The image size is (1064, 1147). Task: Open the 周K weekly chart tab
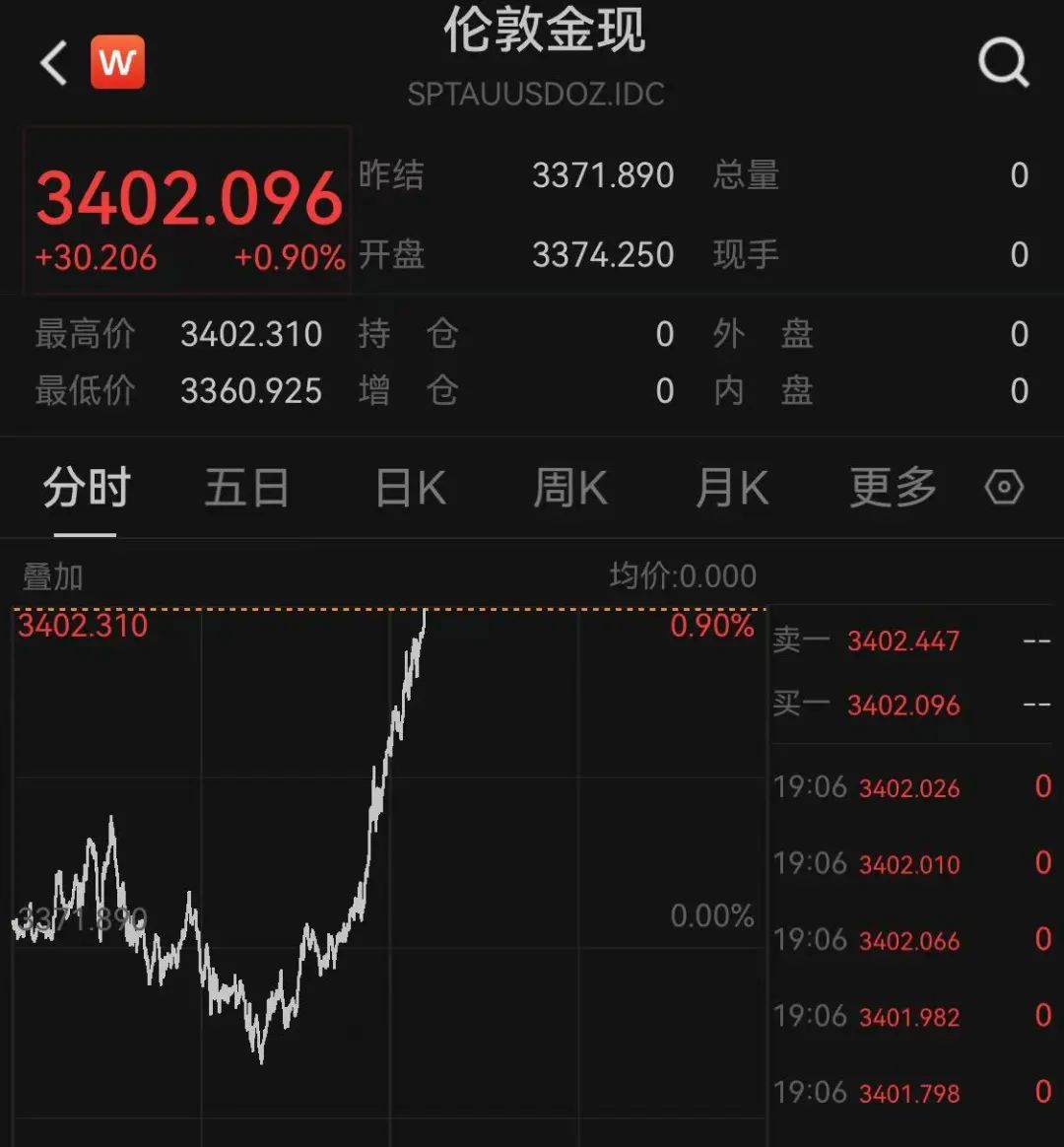click(x=570, y=489)
